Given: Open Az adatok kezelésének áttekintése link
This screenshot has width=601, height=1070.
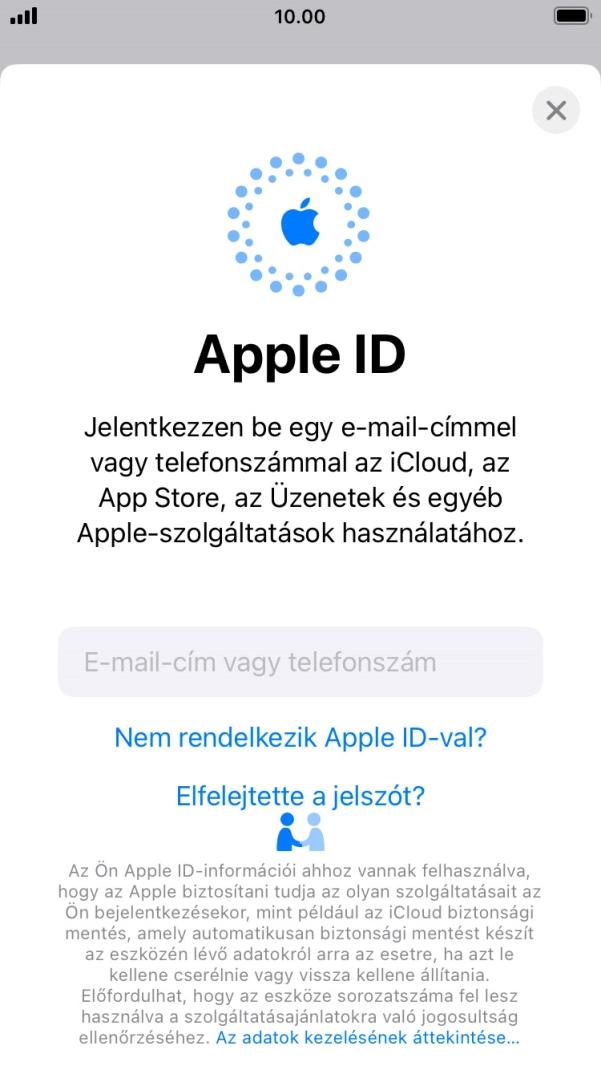Looking at the screenshot, I should (x=368, y=1038).
